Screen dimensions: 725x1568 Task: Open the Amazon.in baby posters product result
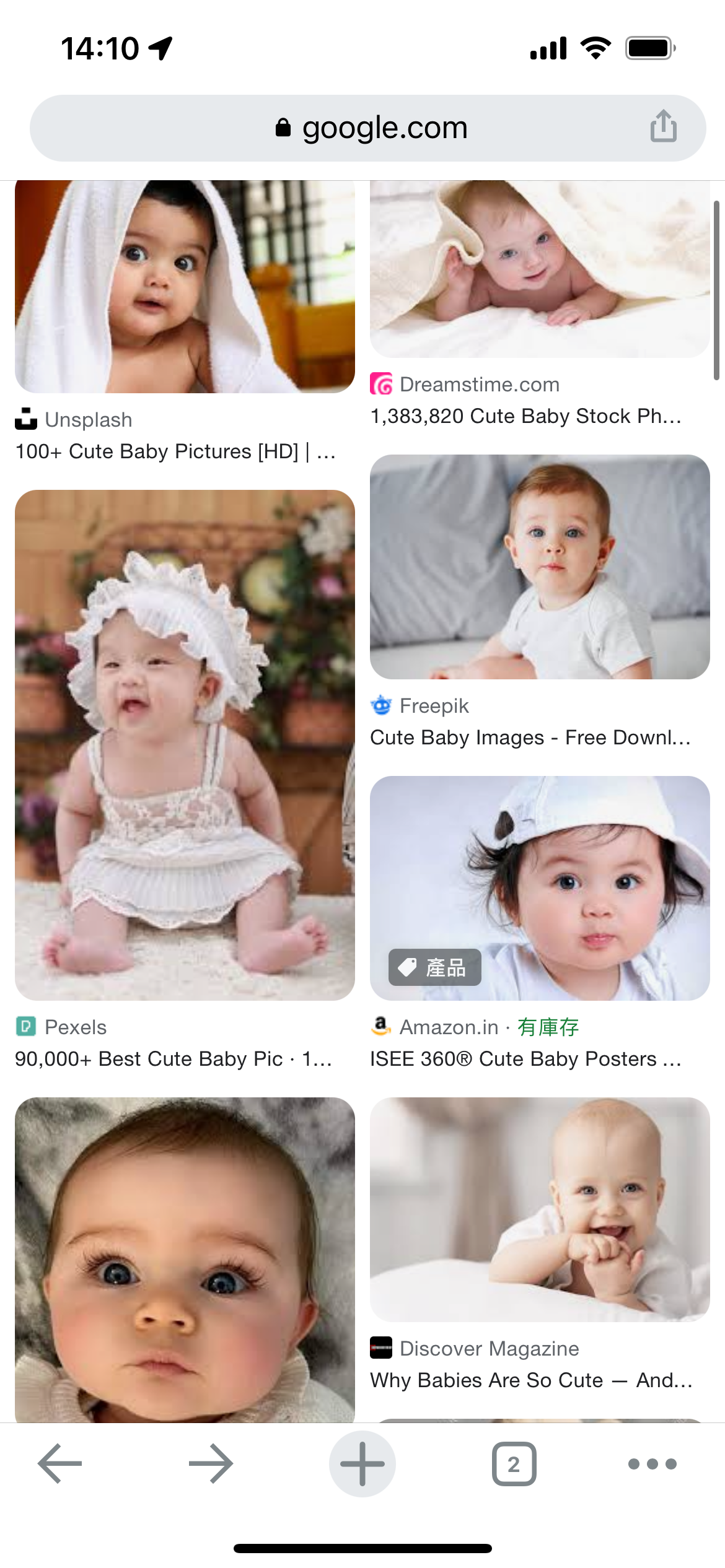(x=539, y=887)
